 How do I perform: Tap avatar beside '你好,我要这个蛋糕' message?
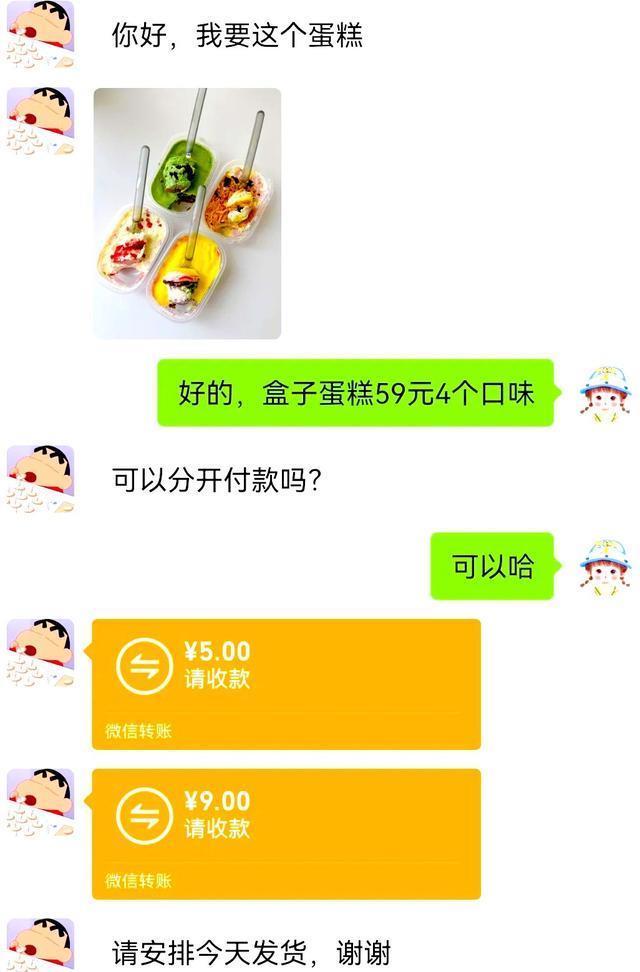point(40,32)
